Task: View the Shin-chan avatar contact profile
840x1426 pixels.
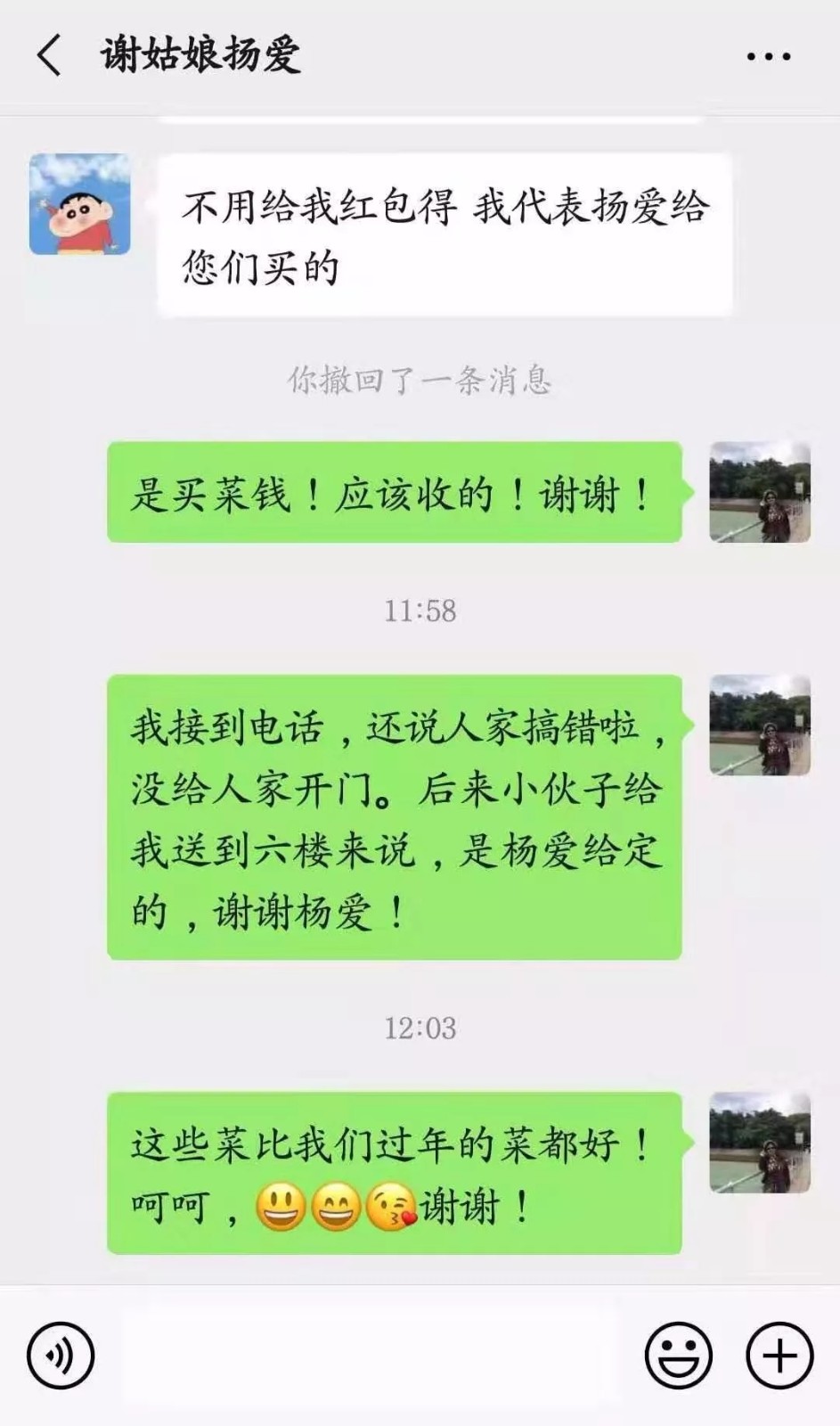Action: pyautogui.click(x=80, y=204)
